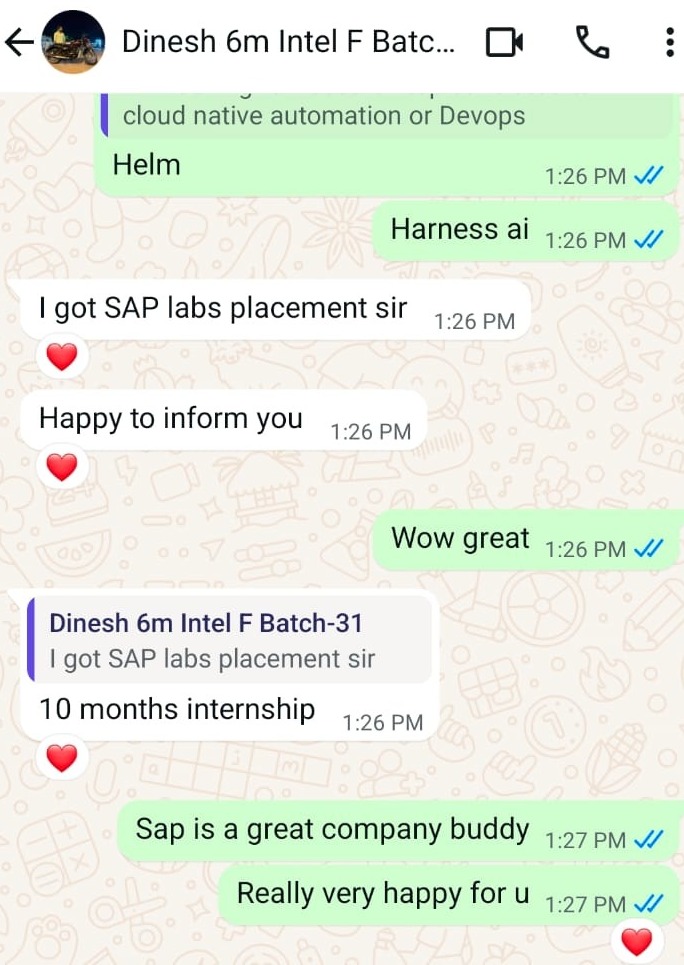This screenshot has height=965, width=684.
Task: Tap heart reaction under 'Really very happy for u'
Action: pos(636,941)
